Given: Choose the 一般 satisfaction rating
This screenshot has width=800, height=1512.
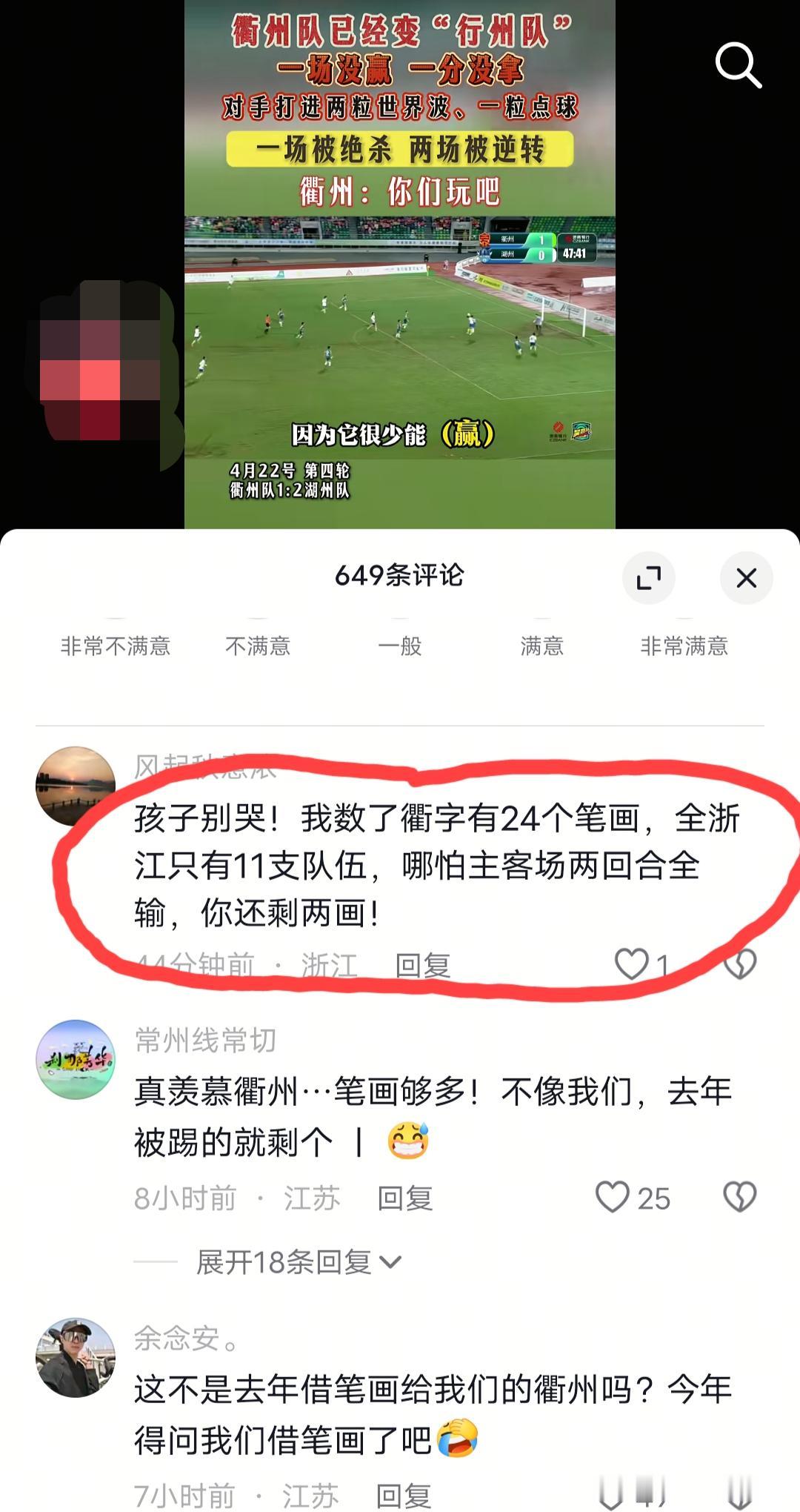Looking at the screenshot, I should (x=401, y=647).
